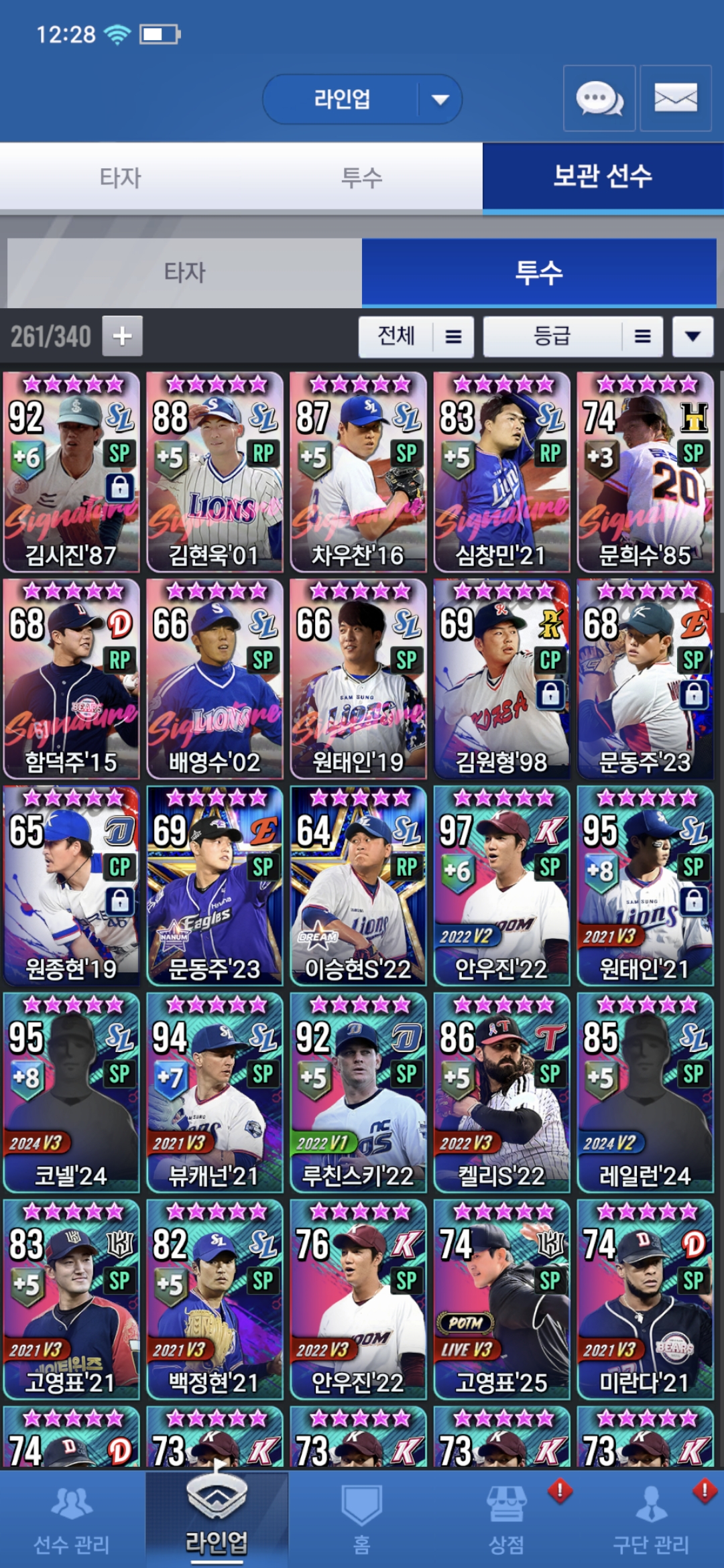Open the 상점 tab
This screenshot has height=1568, width=724.
506,1521
